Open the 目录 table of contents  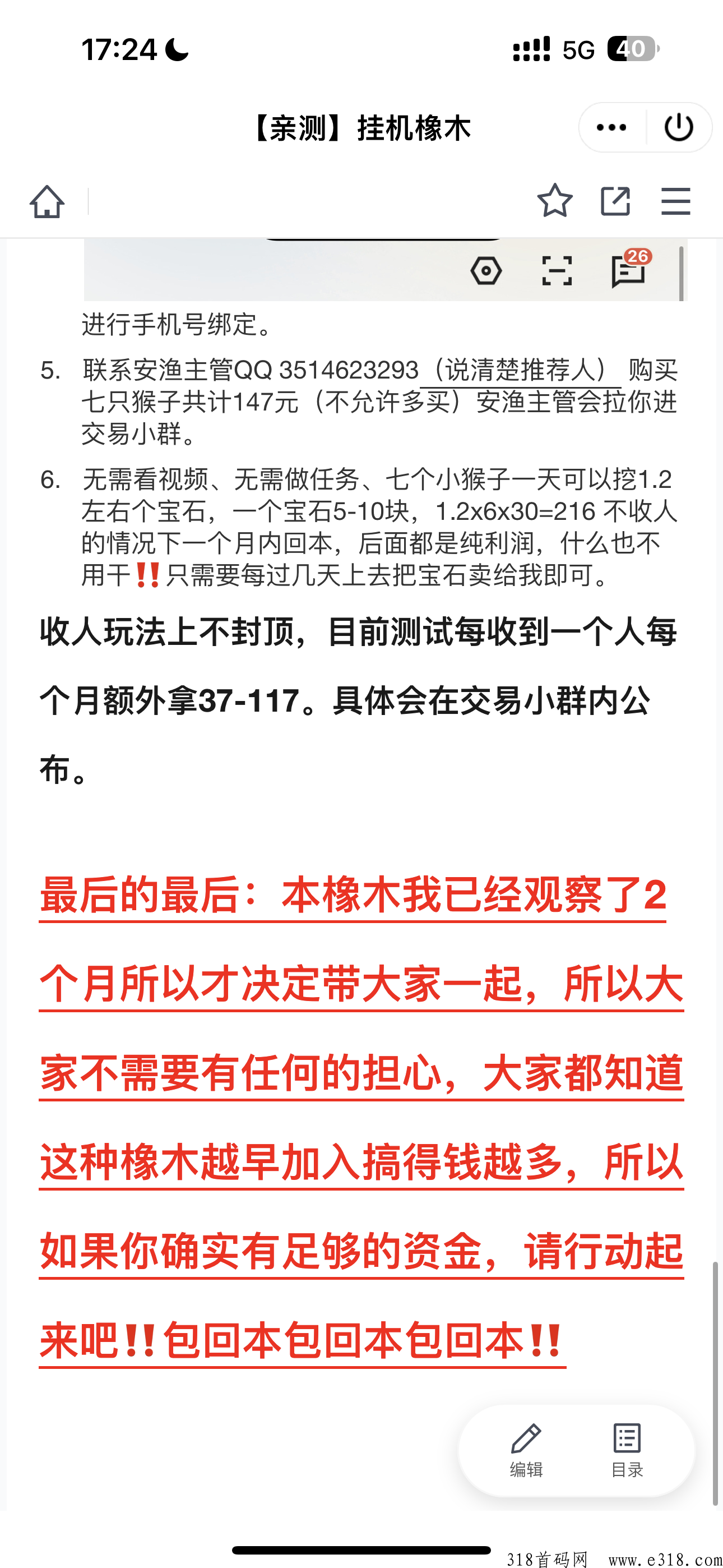pyautogui.click(x=627, y=1451)
